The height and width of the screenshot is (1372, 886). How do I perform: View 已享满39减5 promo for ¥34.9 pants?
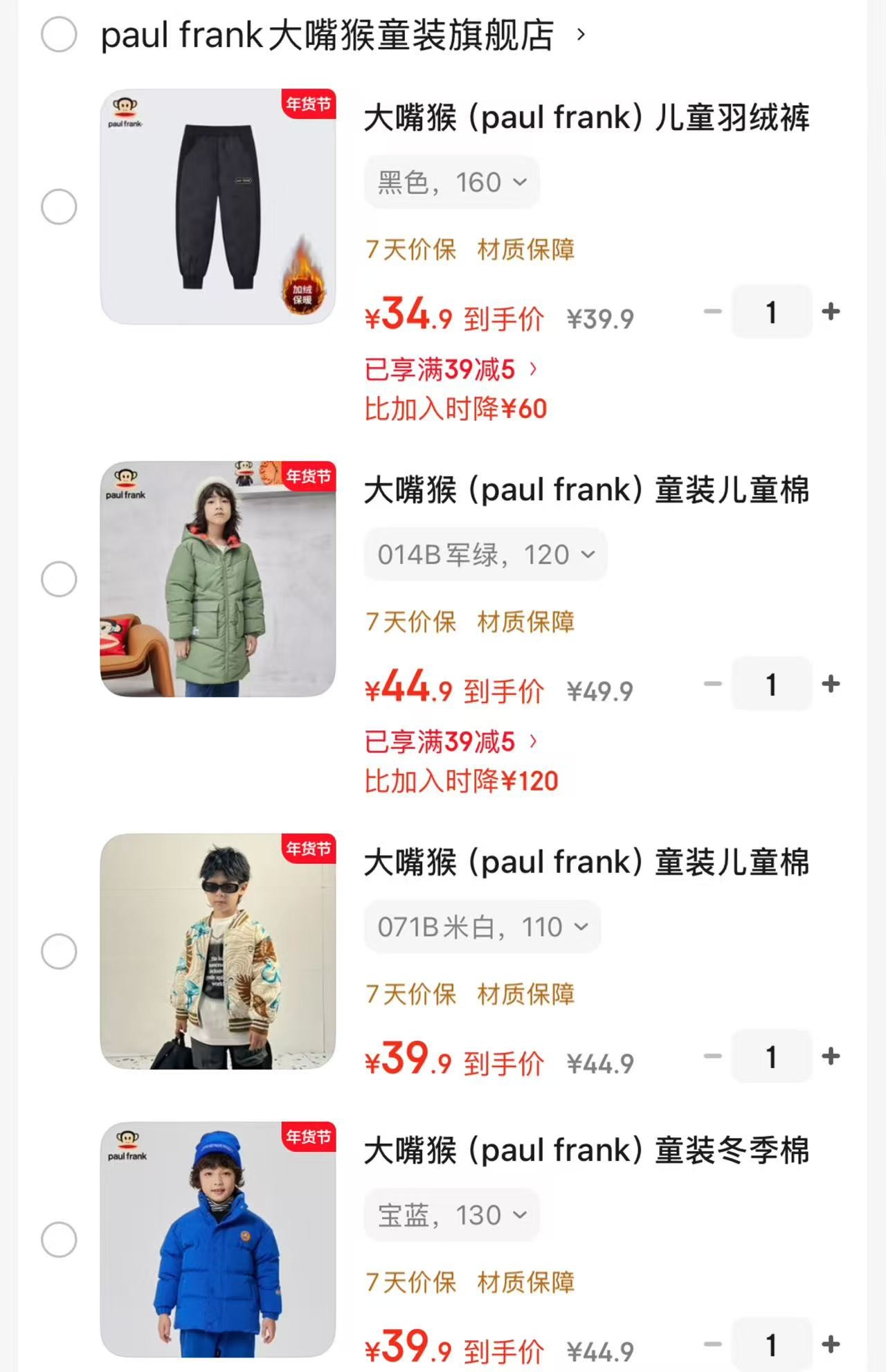click(x=450, y=370)
